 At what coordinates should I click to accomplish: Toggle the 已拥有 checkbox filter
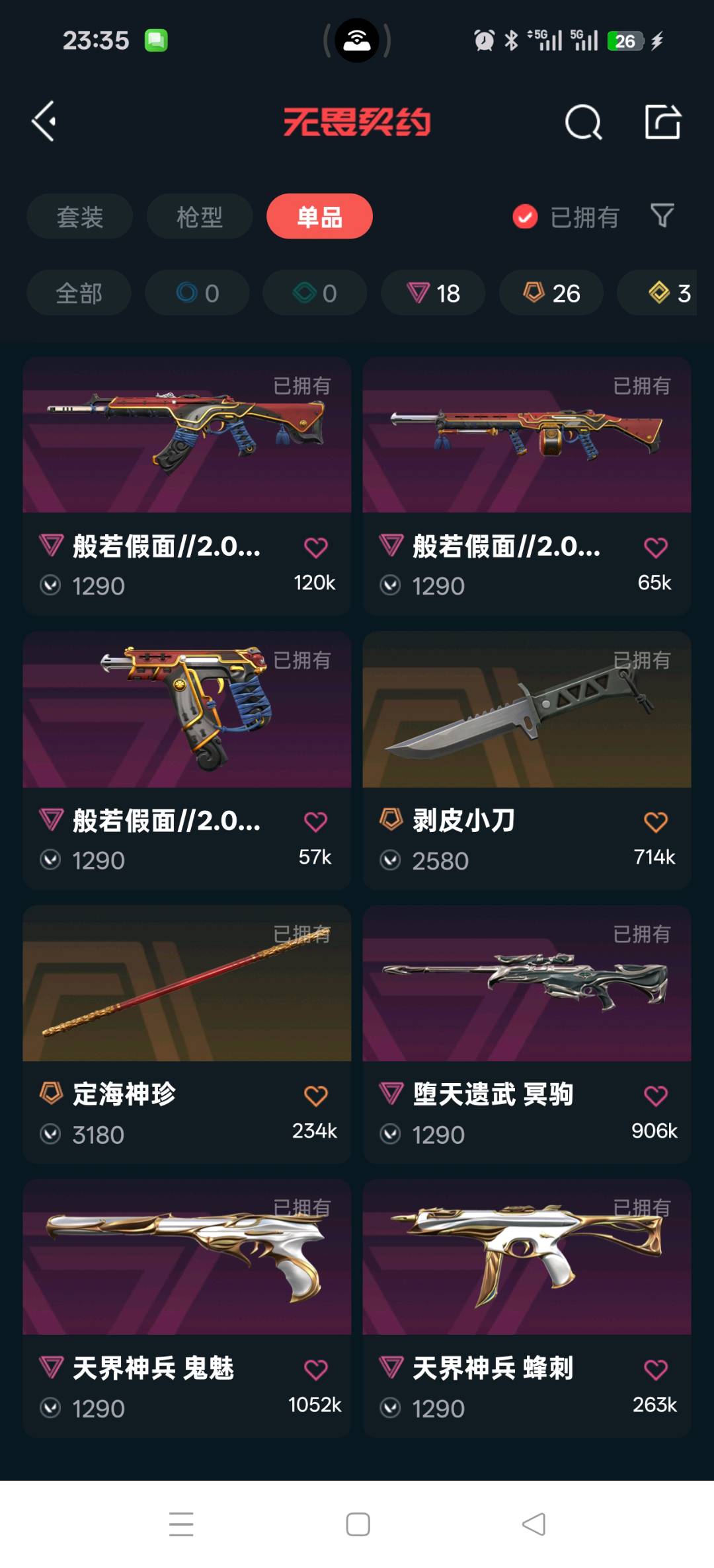pyautogui.click(x=526, y=217)
